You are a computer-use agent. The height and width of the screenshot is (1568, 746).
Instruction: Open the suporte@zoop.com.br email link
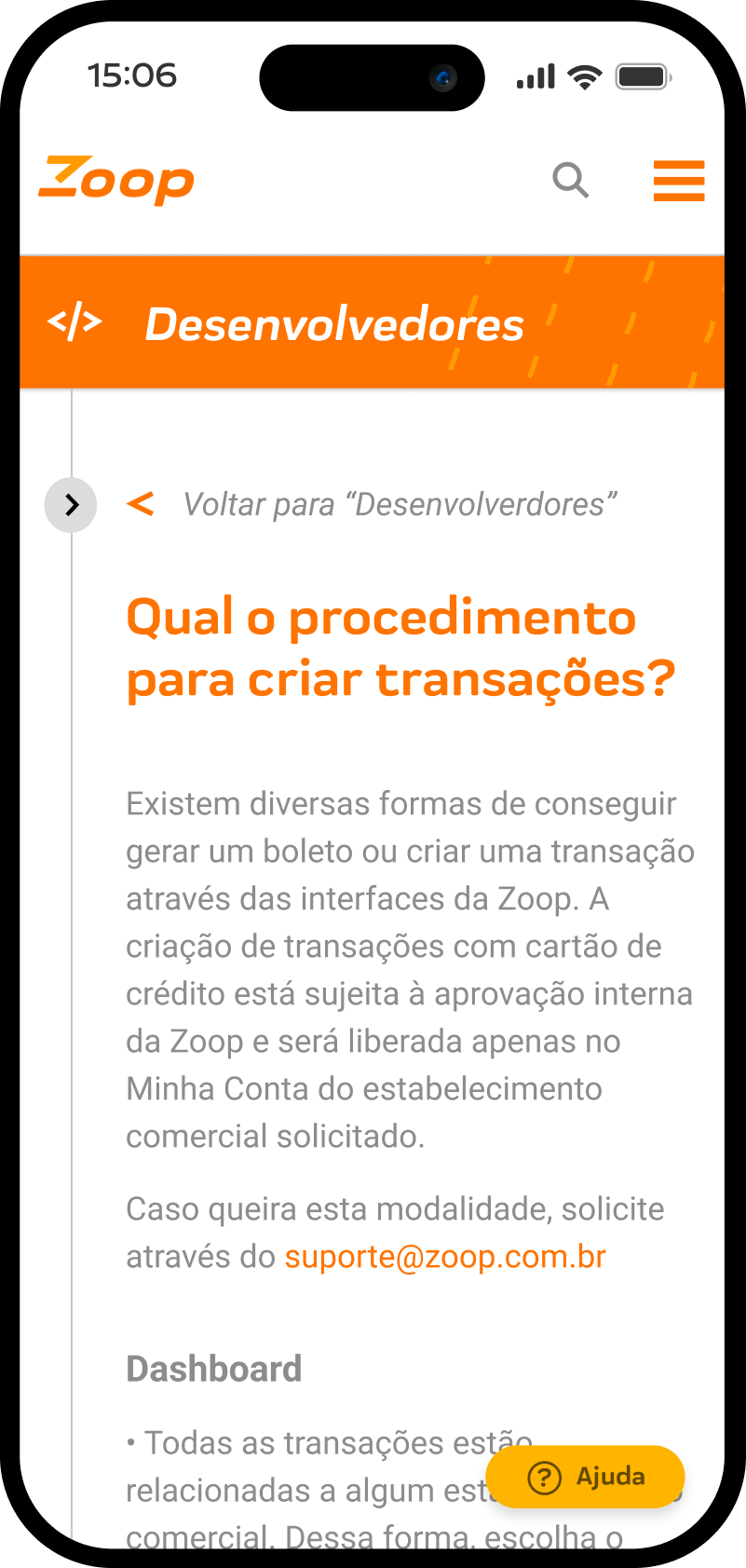(x=445, y=1257)
